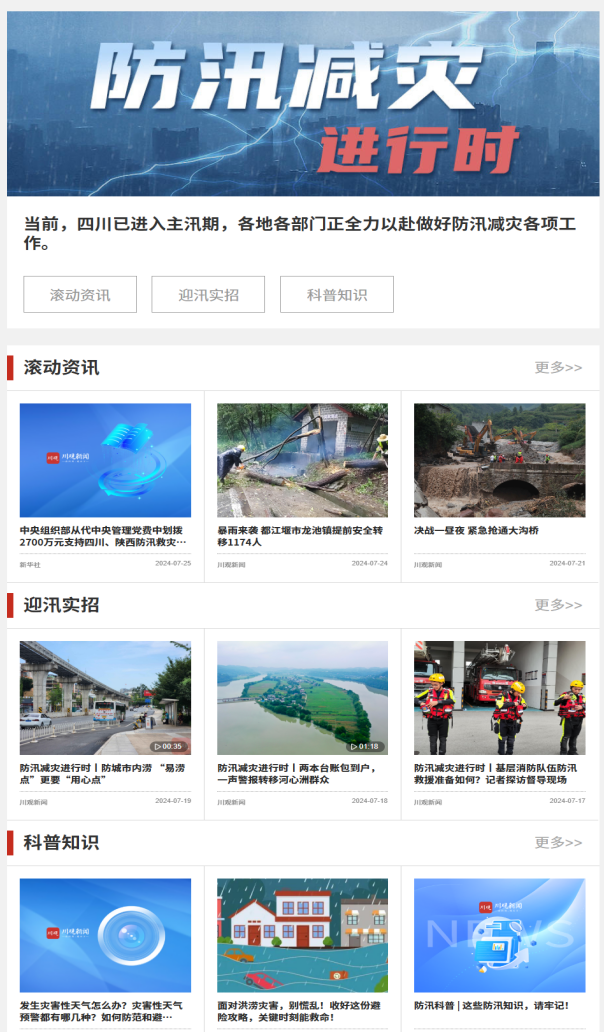Open 基层消防队伍防汛救援准备 article
The width and height of the screenshot is (604, 1032).
(499, 773)
